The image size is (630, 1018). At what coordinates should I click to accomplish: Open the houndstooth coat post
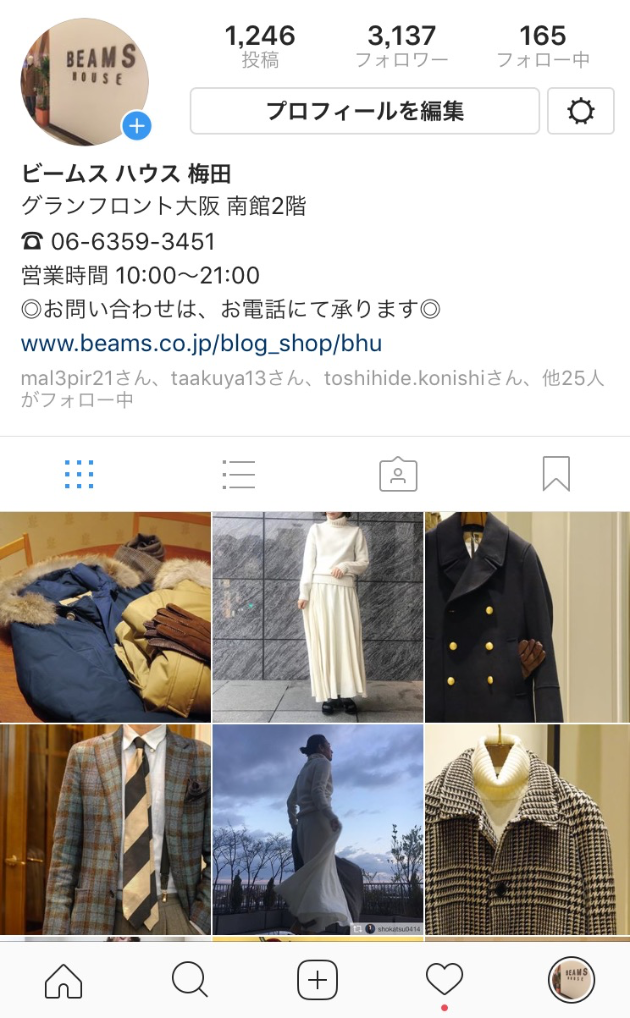(527, 830)
